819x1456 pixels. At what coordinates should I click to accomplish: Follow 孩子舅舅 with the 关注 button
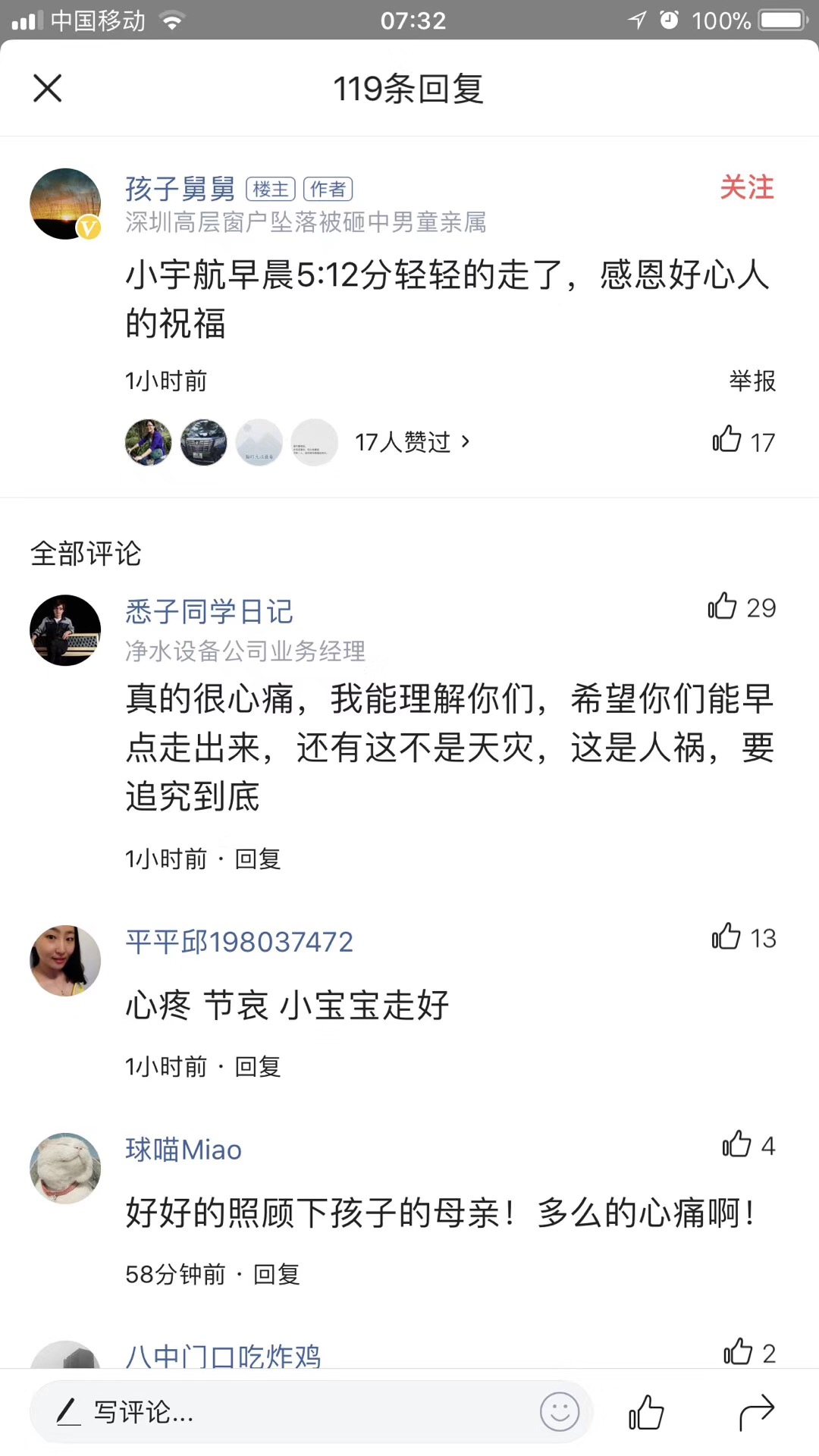(x=746, y=187)
